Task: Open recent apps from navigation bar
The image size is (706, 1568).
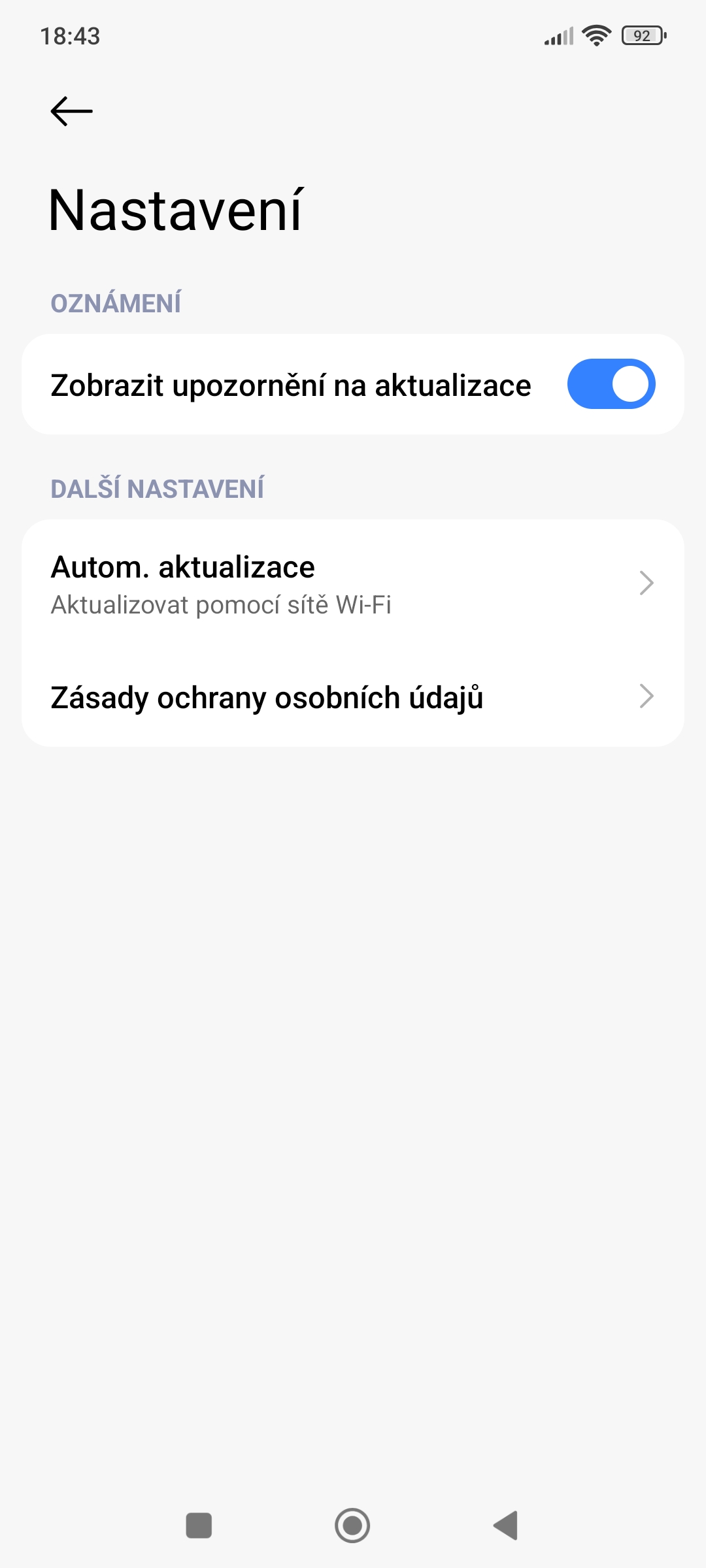Action: click(x=199, y=1526)
